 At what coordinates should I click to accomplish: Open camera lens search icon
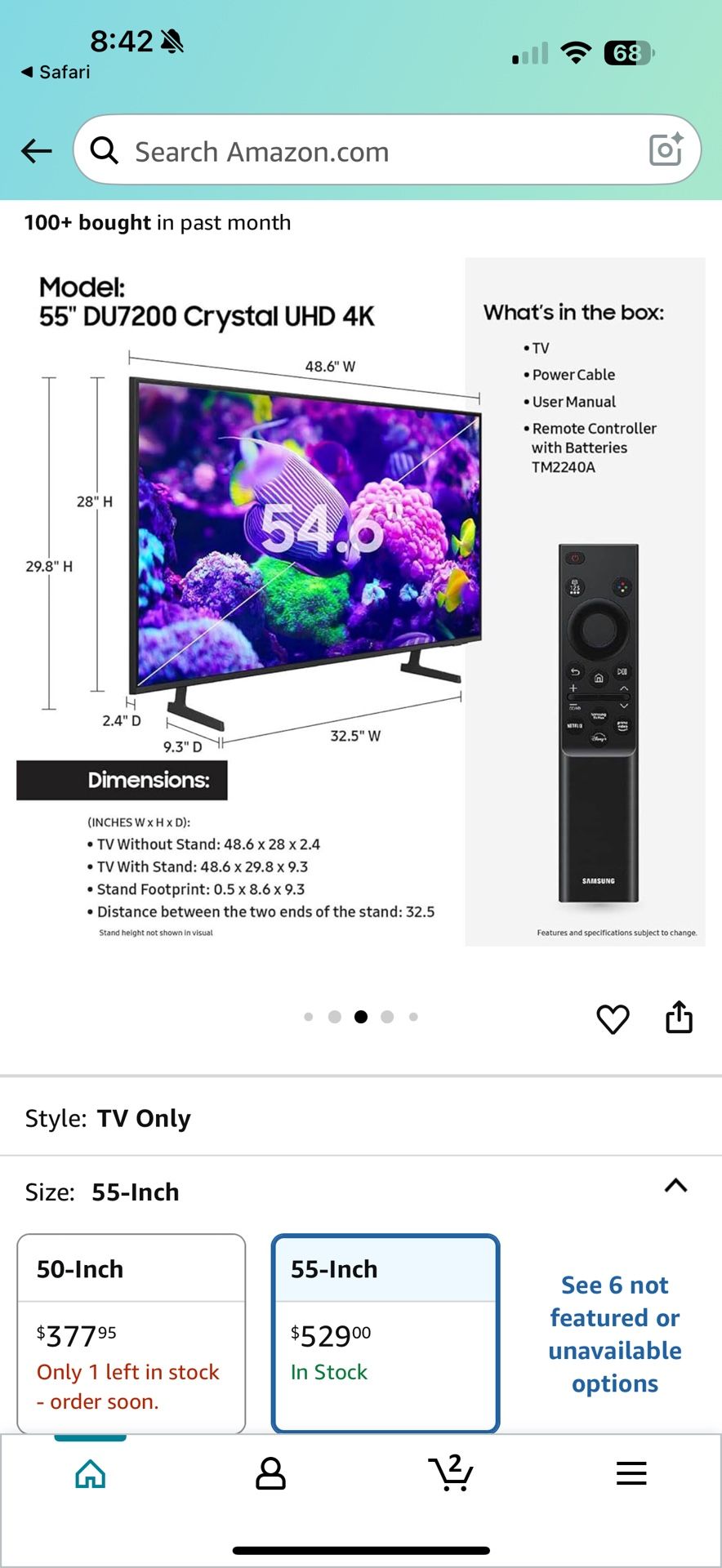(665, 149)
